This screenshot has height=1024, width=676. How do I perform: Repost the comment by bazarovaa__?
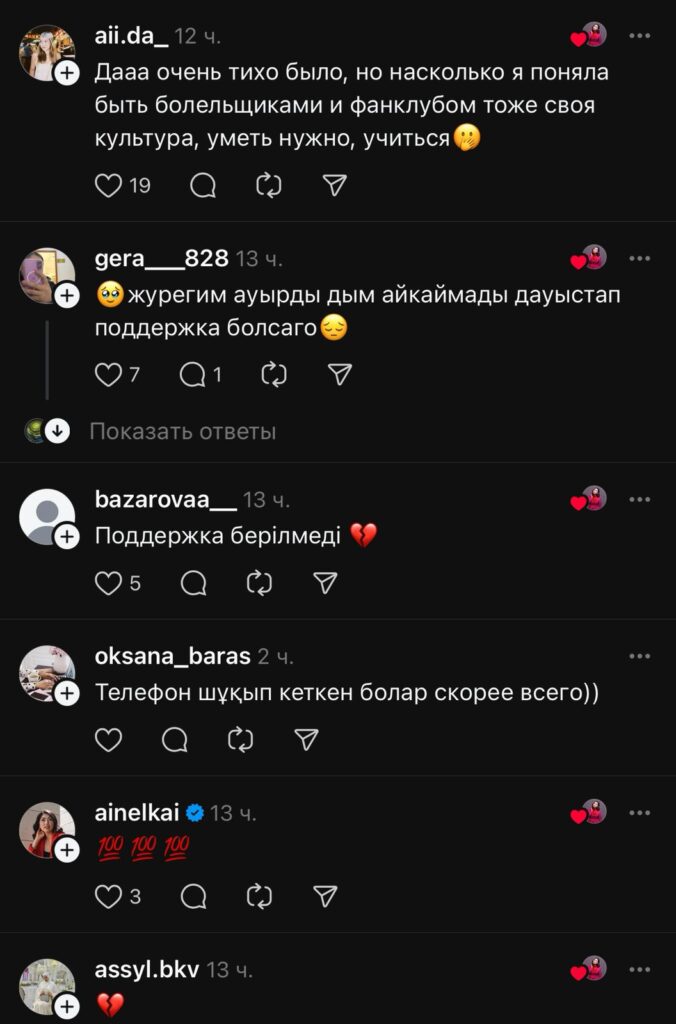pos(259,583)
